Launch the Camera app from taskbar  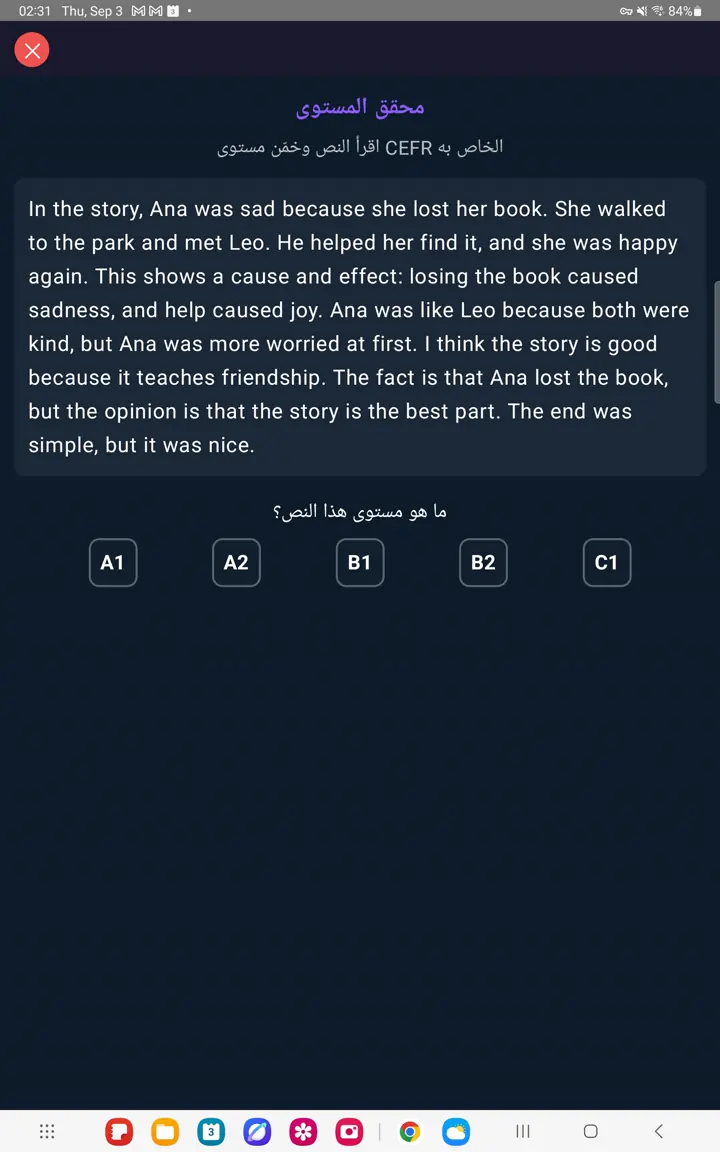pyautogui.click(x=350, y=1131)
